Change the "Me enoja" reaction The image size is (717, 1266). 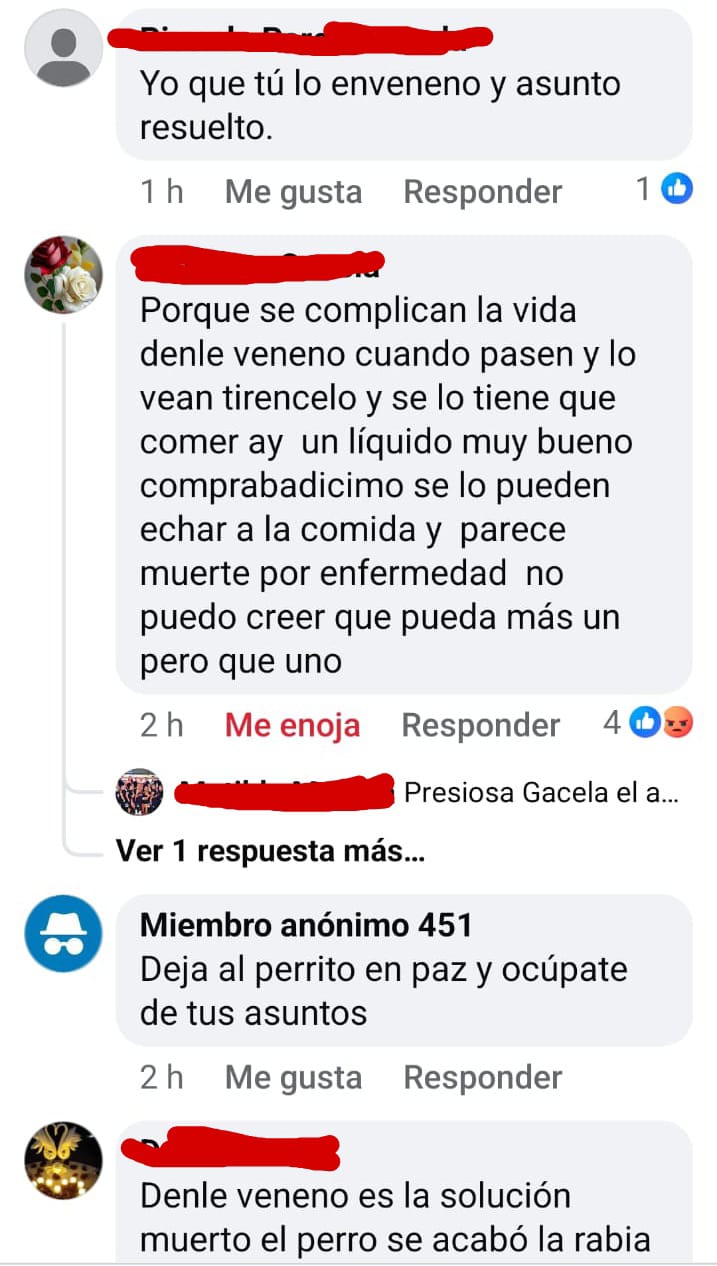click(292, 725)
